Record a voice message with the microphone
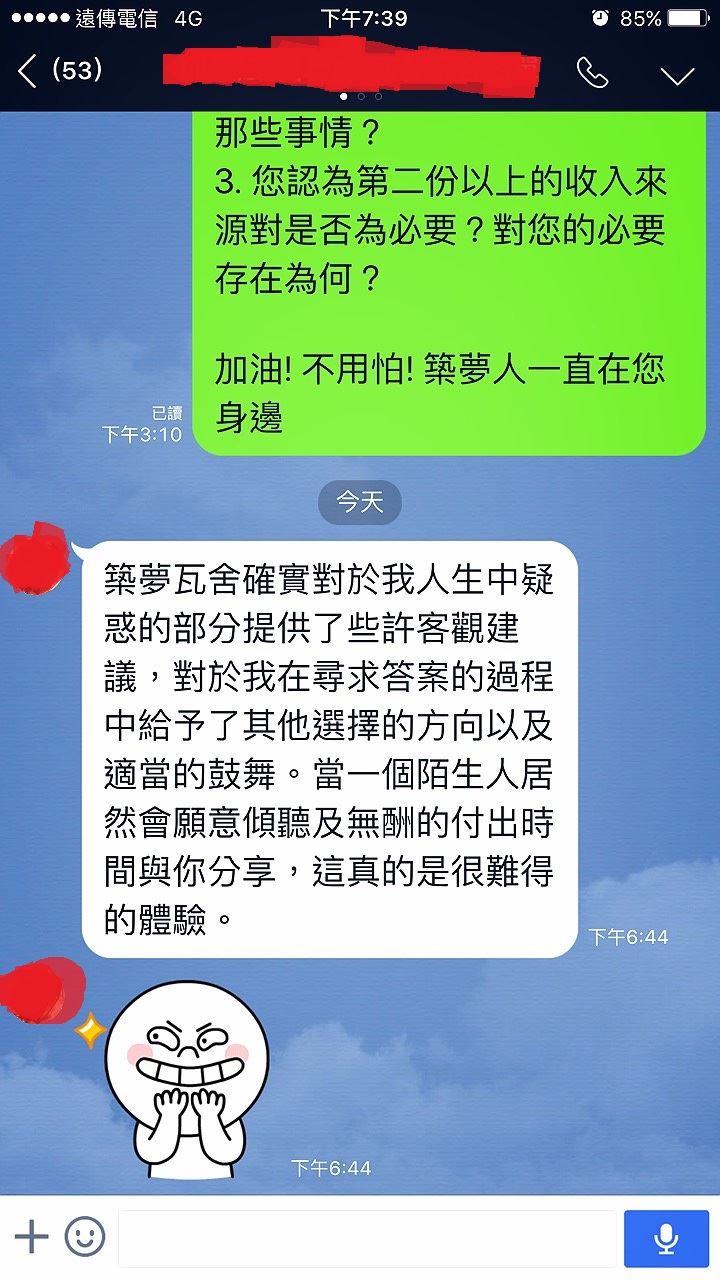This screenshot has height=1280, width=720. click(665, 1239)
